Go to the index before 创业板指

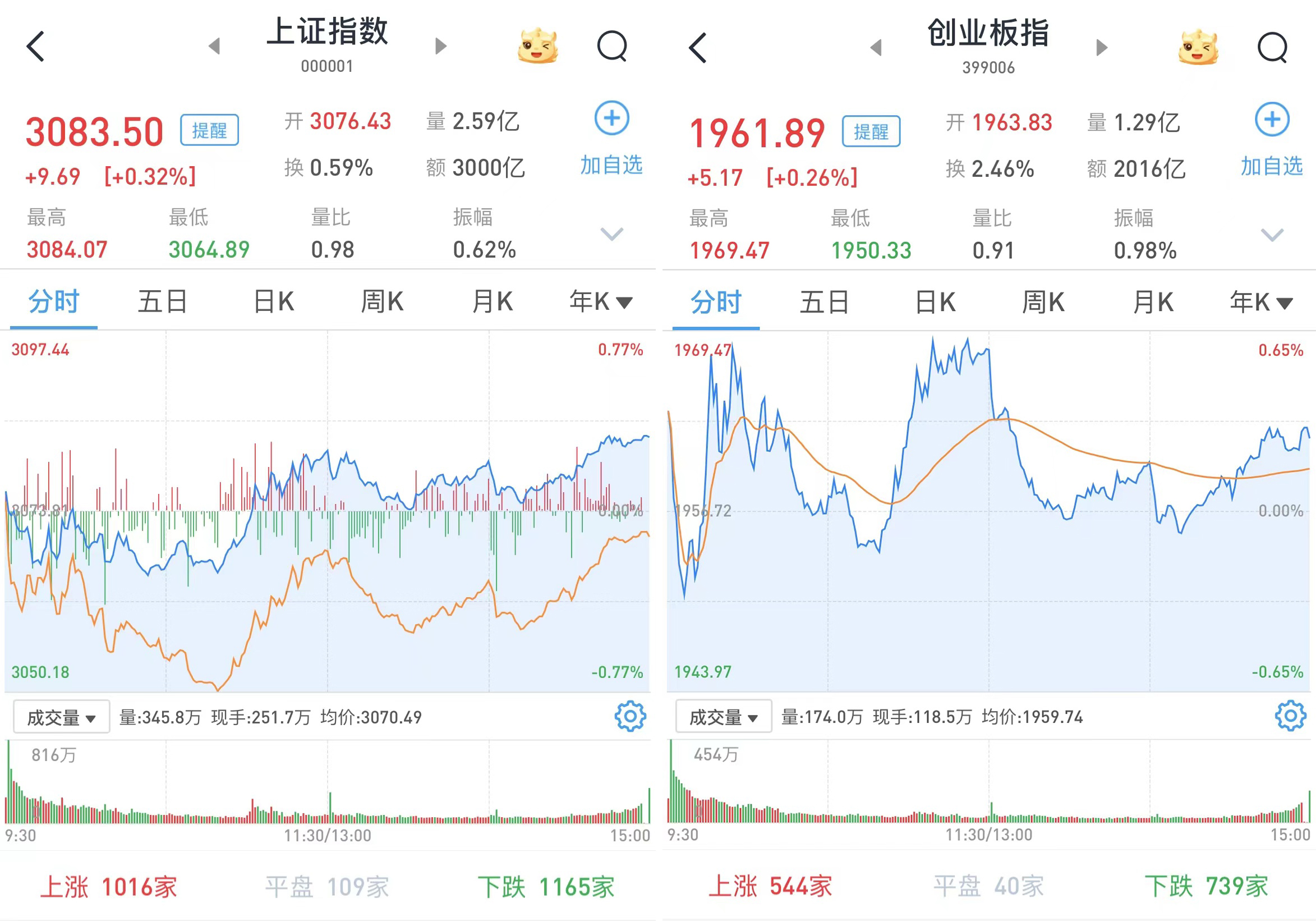(875, 48)
